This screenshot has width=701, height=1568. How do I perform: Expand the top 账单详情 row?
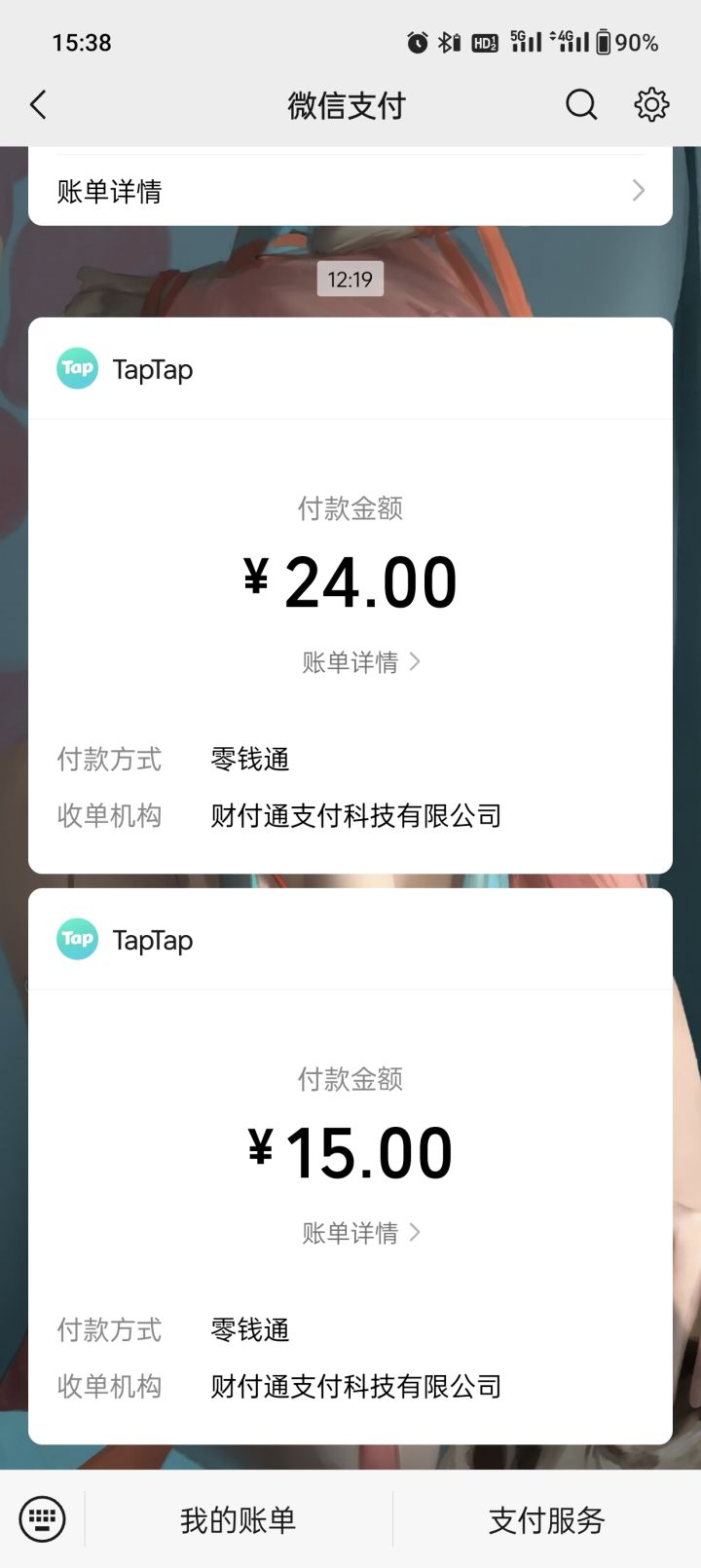click(350, 190)
